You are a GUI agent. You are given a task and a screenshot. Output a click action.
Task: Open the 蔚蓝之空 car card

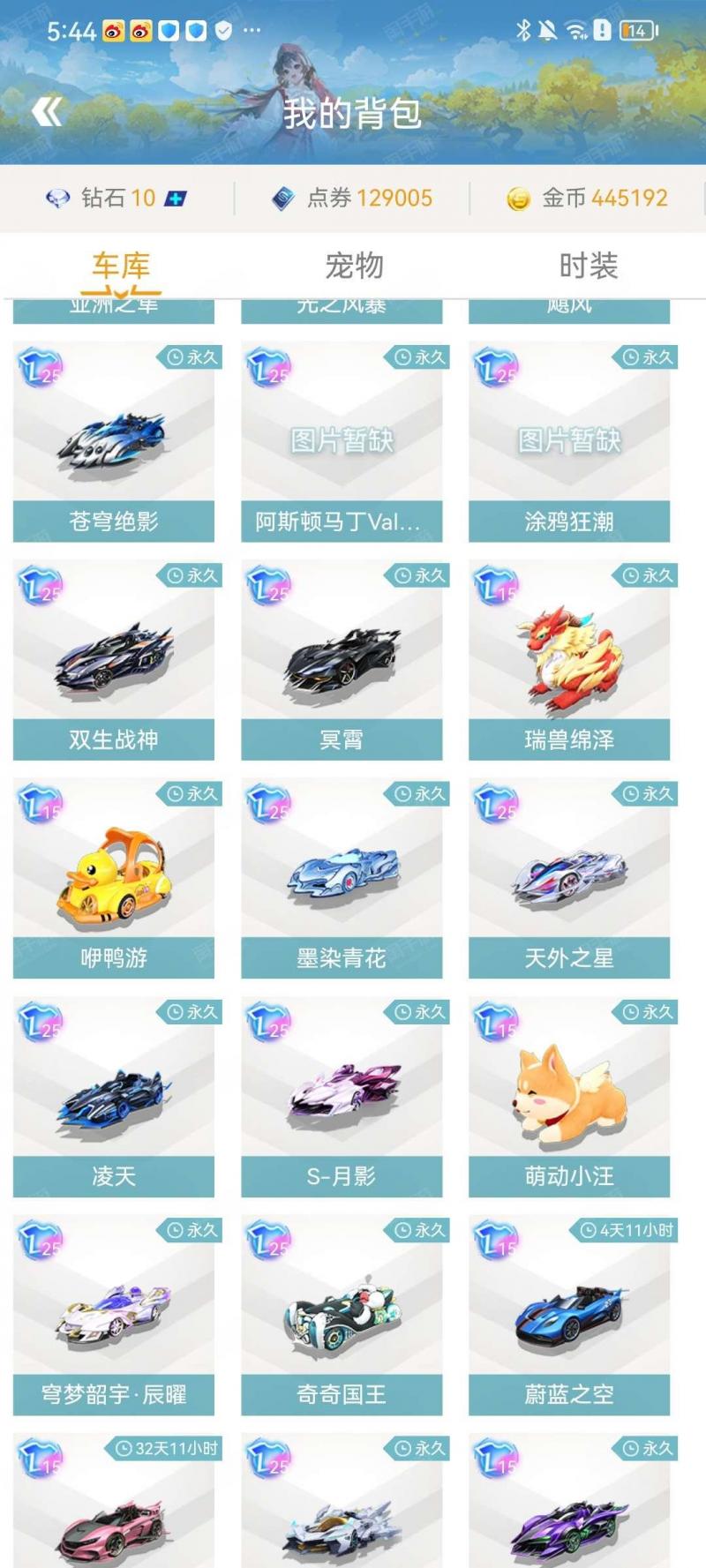coord(569,1315)
